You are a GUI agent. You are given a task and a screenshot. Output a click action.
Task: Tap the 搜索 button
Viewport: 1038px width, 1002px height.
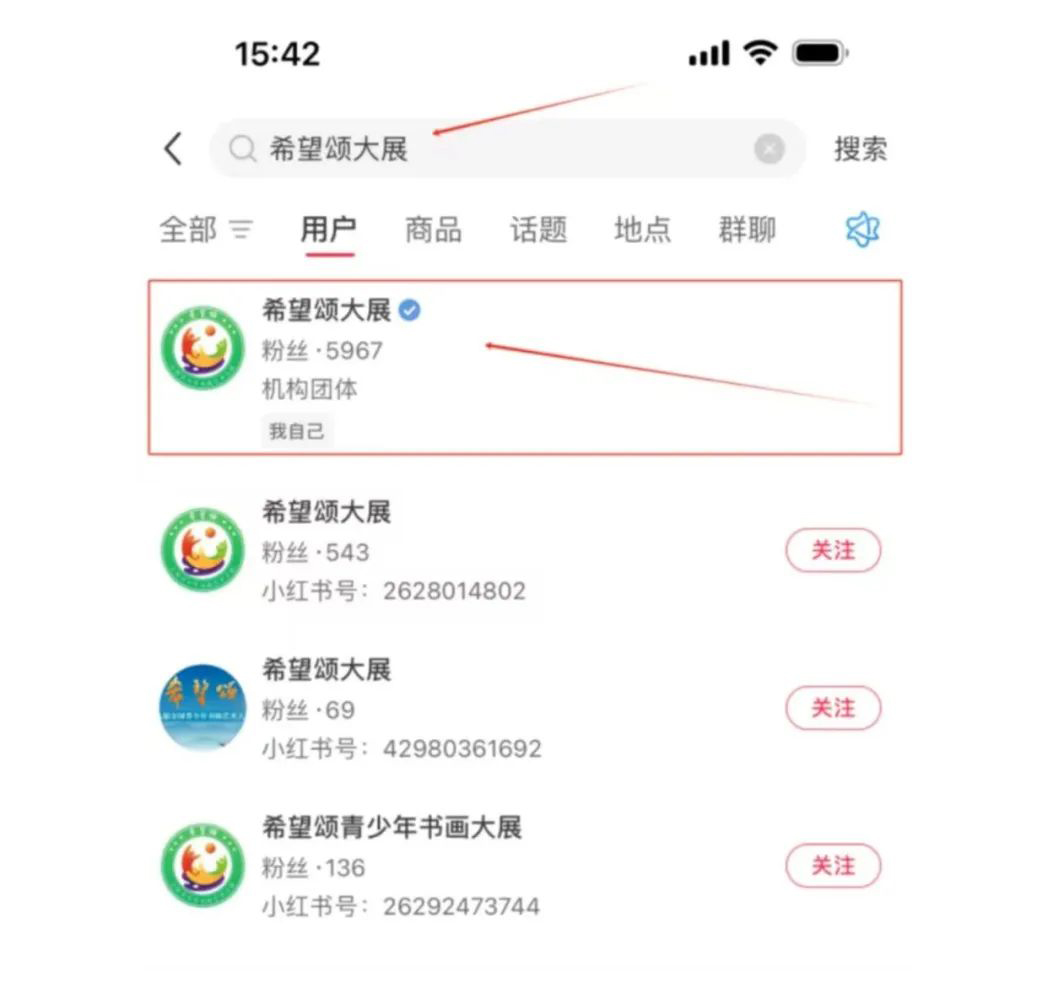coord(860,149)
